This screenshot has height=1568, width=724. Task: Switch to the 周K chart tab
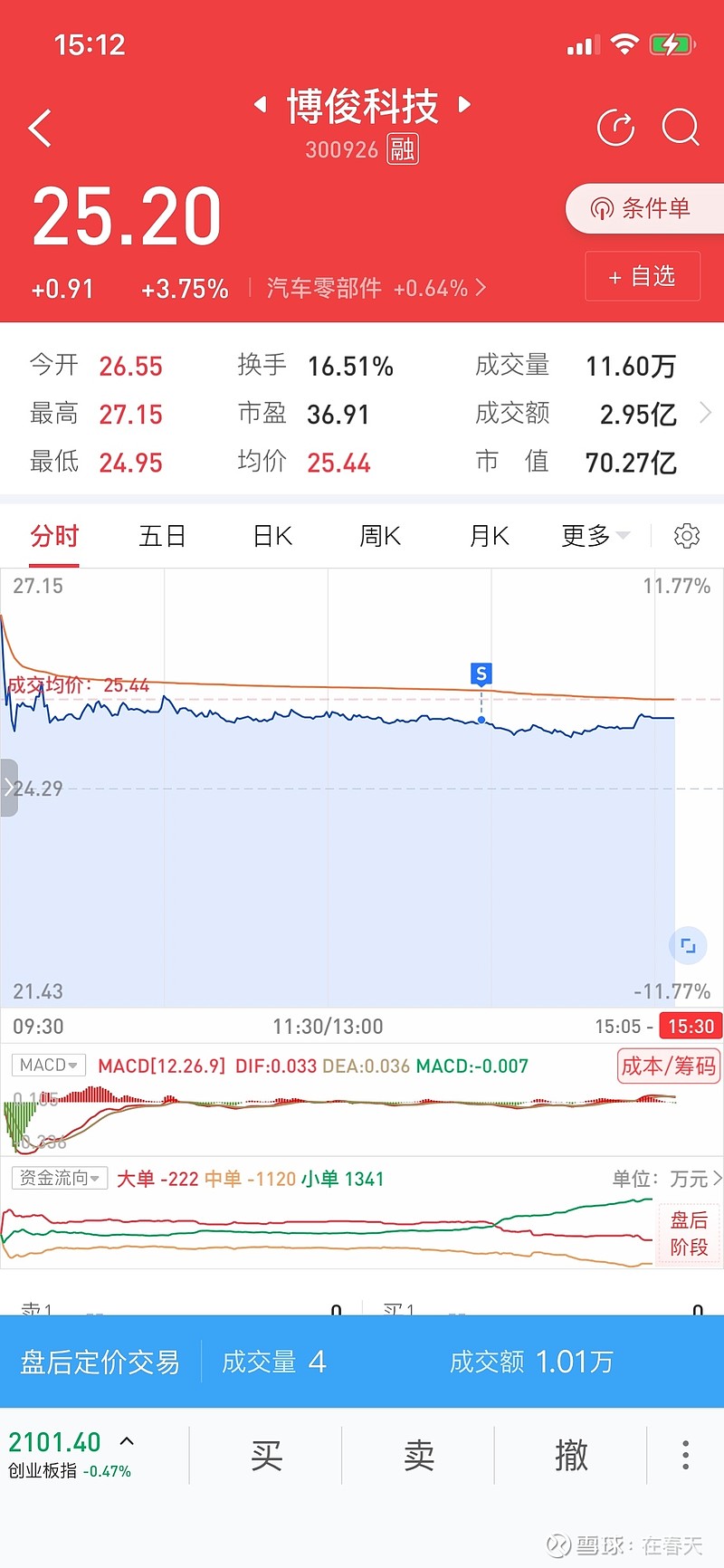pos(380,536)
